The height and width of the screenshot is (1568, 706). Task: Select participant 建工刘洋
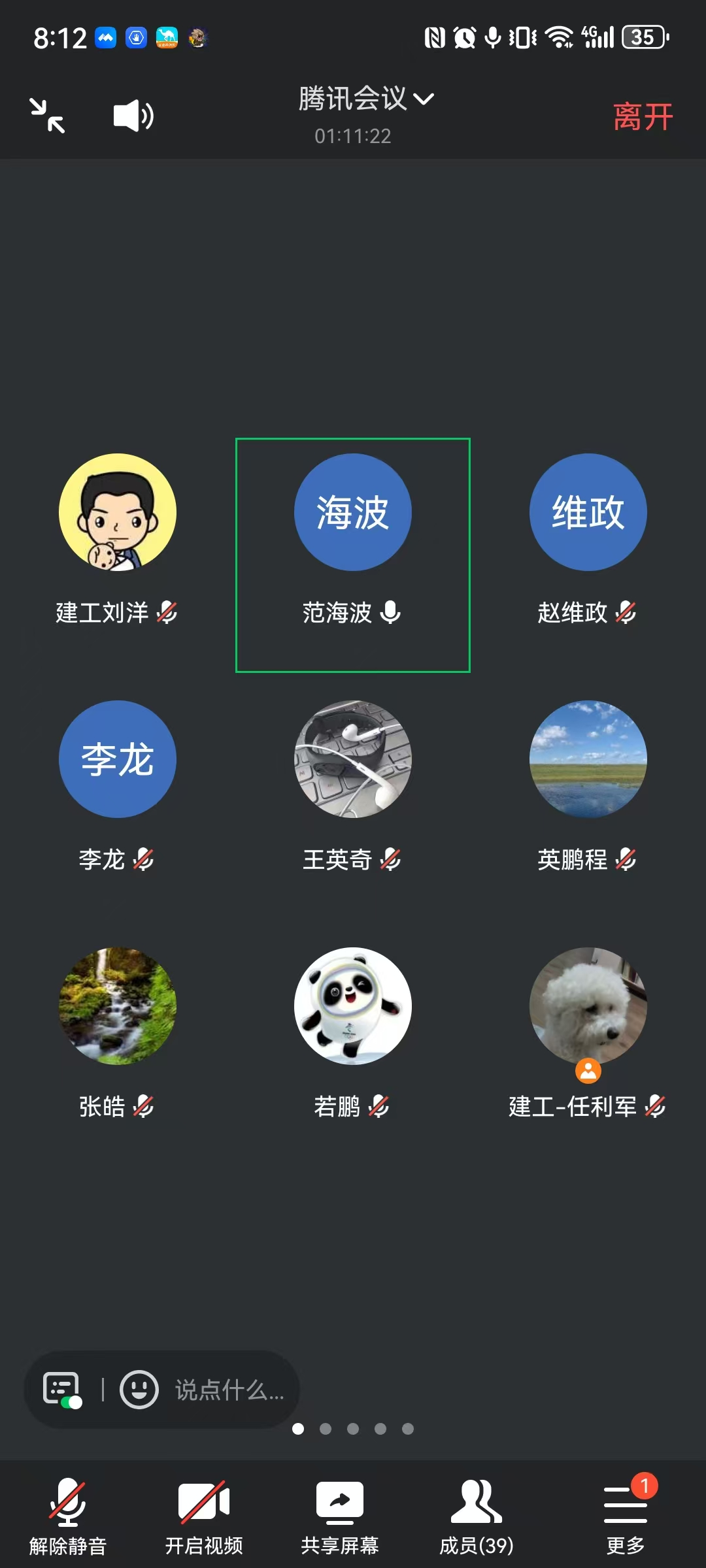pos(118,512)
